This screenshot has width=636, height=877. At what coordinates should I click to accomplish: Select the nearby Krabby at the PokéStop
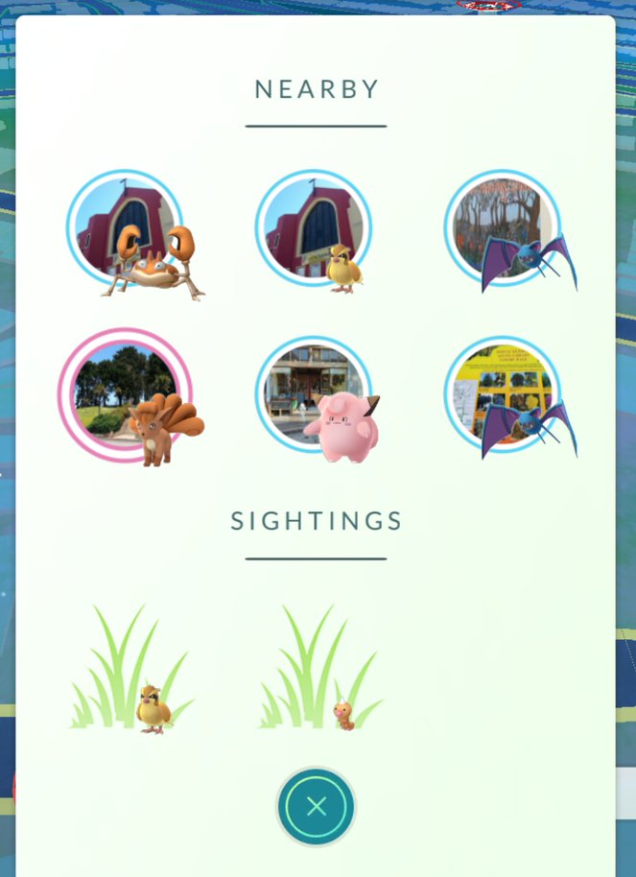127,232
